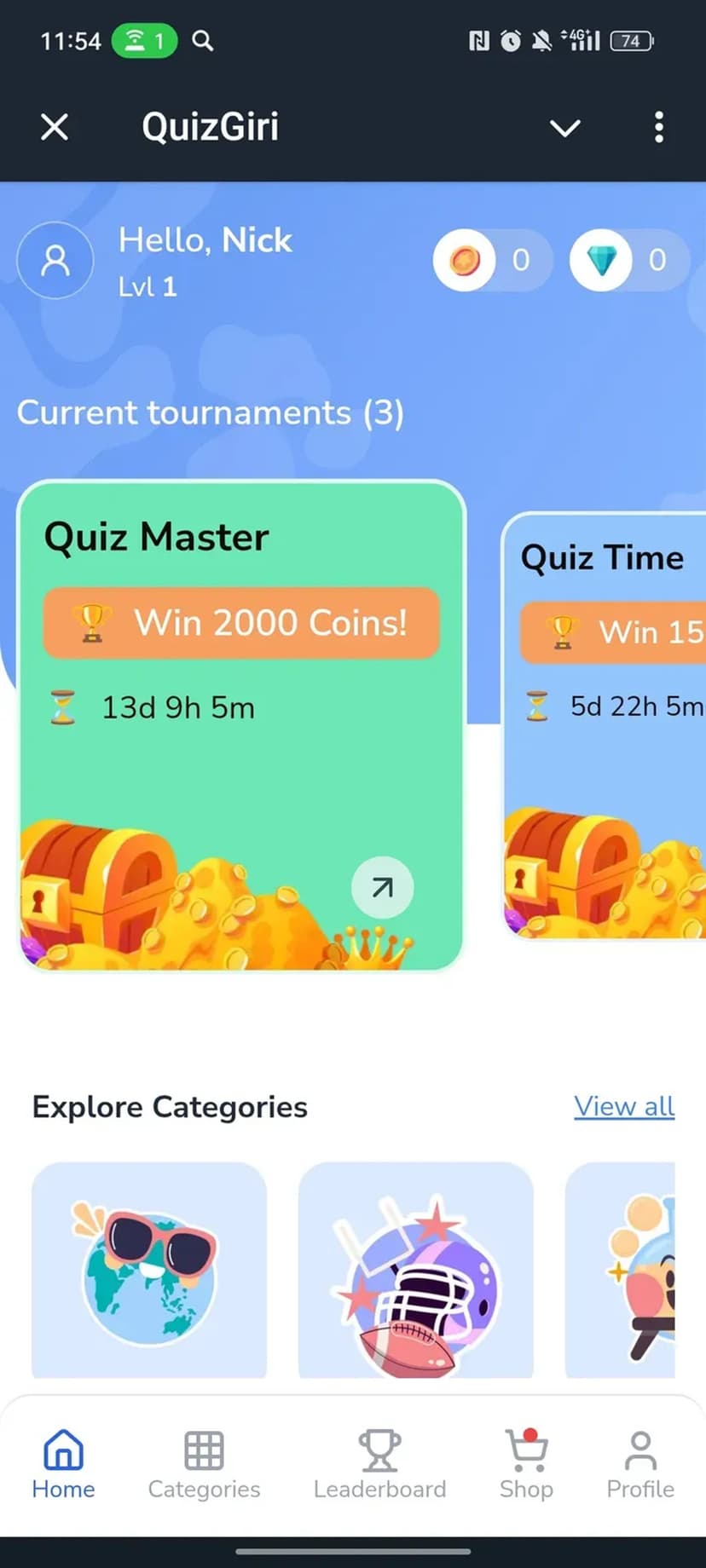Go to the Leaderboard tab

coord(379,1465)
